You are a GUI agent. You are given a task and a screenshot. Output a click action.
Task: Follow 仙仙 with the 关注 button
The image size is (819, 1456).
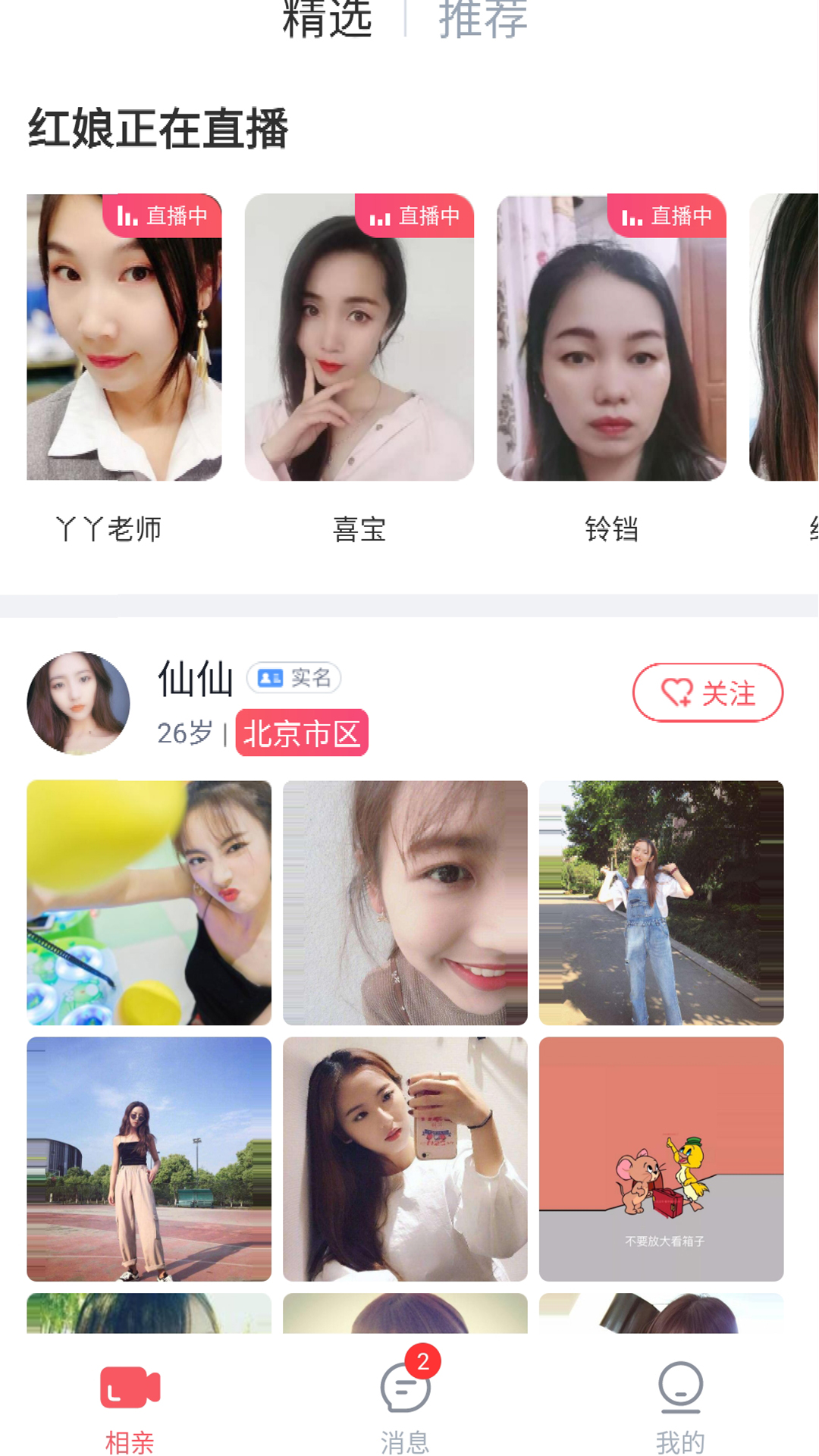point(708,692)
